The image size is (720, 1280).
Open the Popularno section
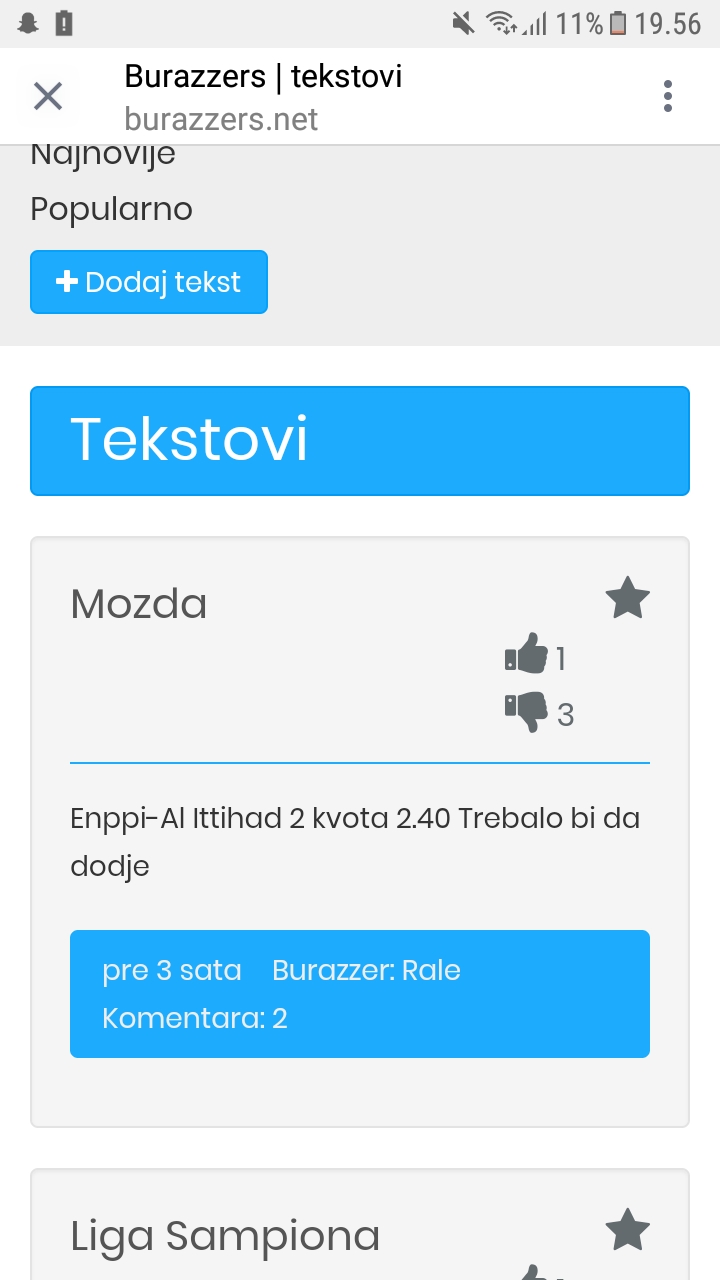111,209
